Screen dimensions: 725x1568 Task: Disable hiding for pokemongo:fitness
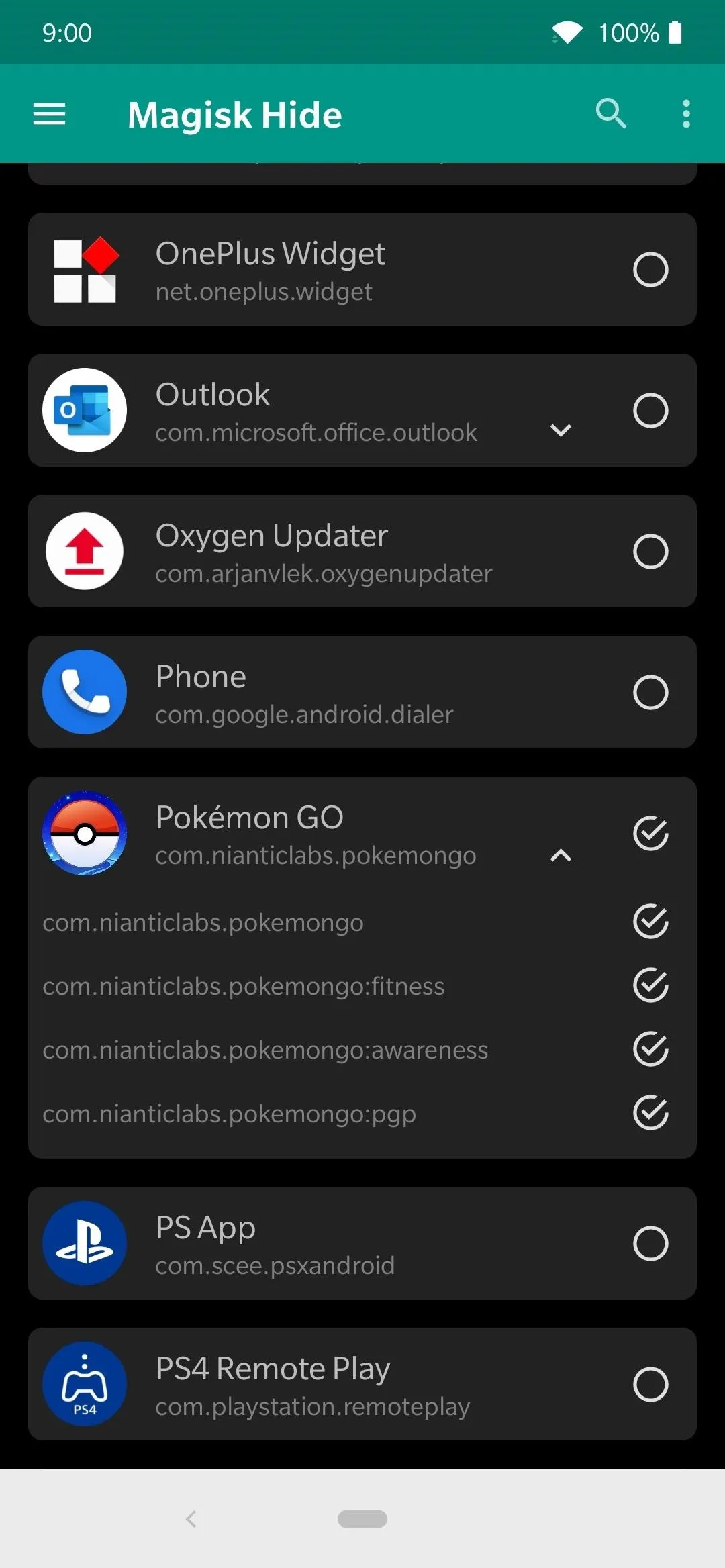650,985
